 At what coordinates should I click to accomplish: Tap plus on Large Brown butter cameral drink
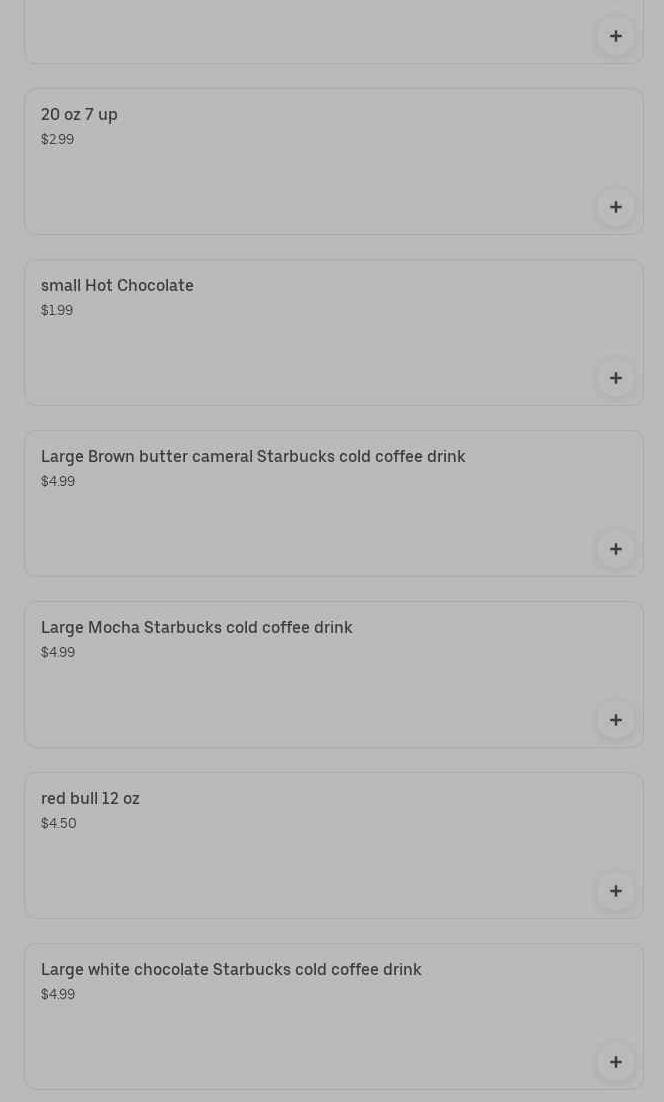[616, 549]
